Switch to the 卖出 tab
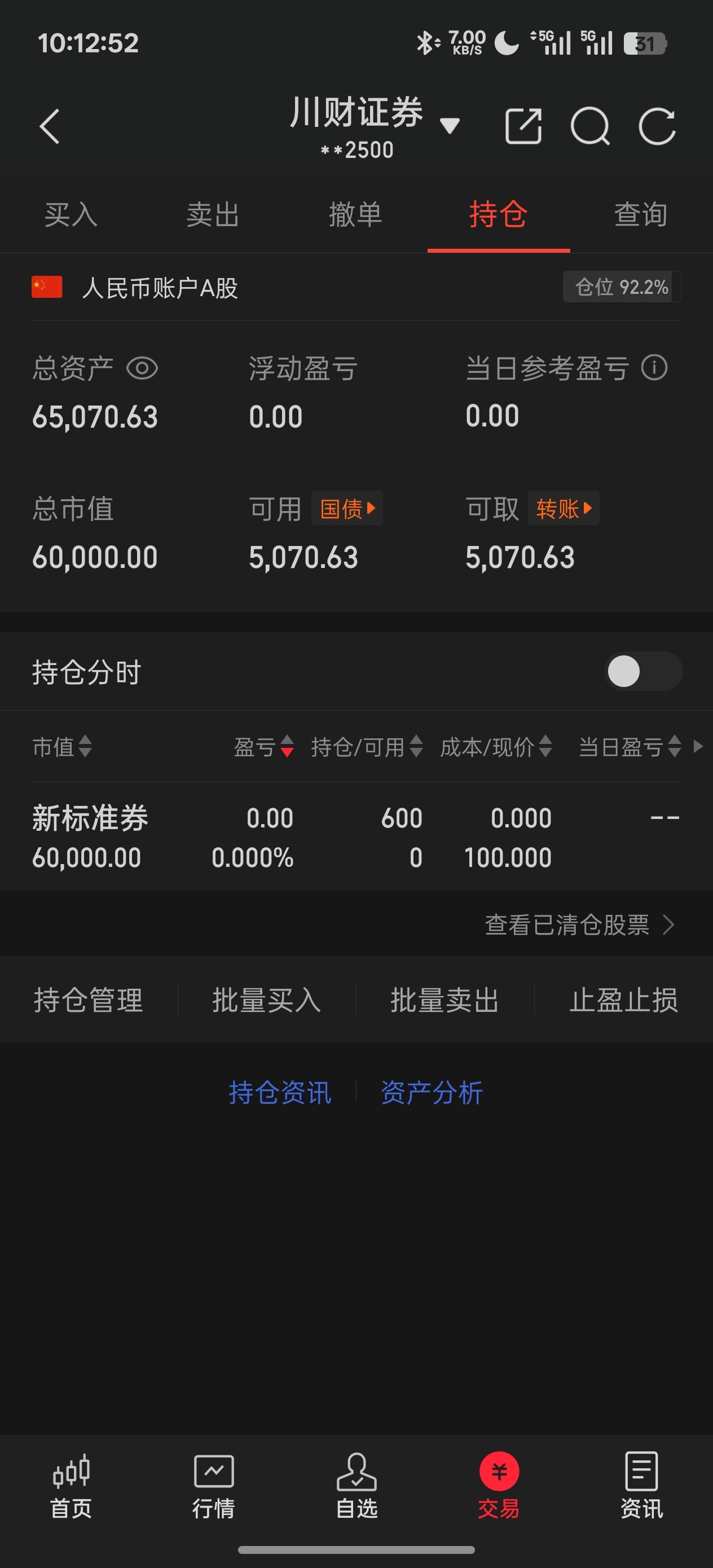Image resolution: width=713 pixels, height=1568 pixels. coord(213,215)
